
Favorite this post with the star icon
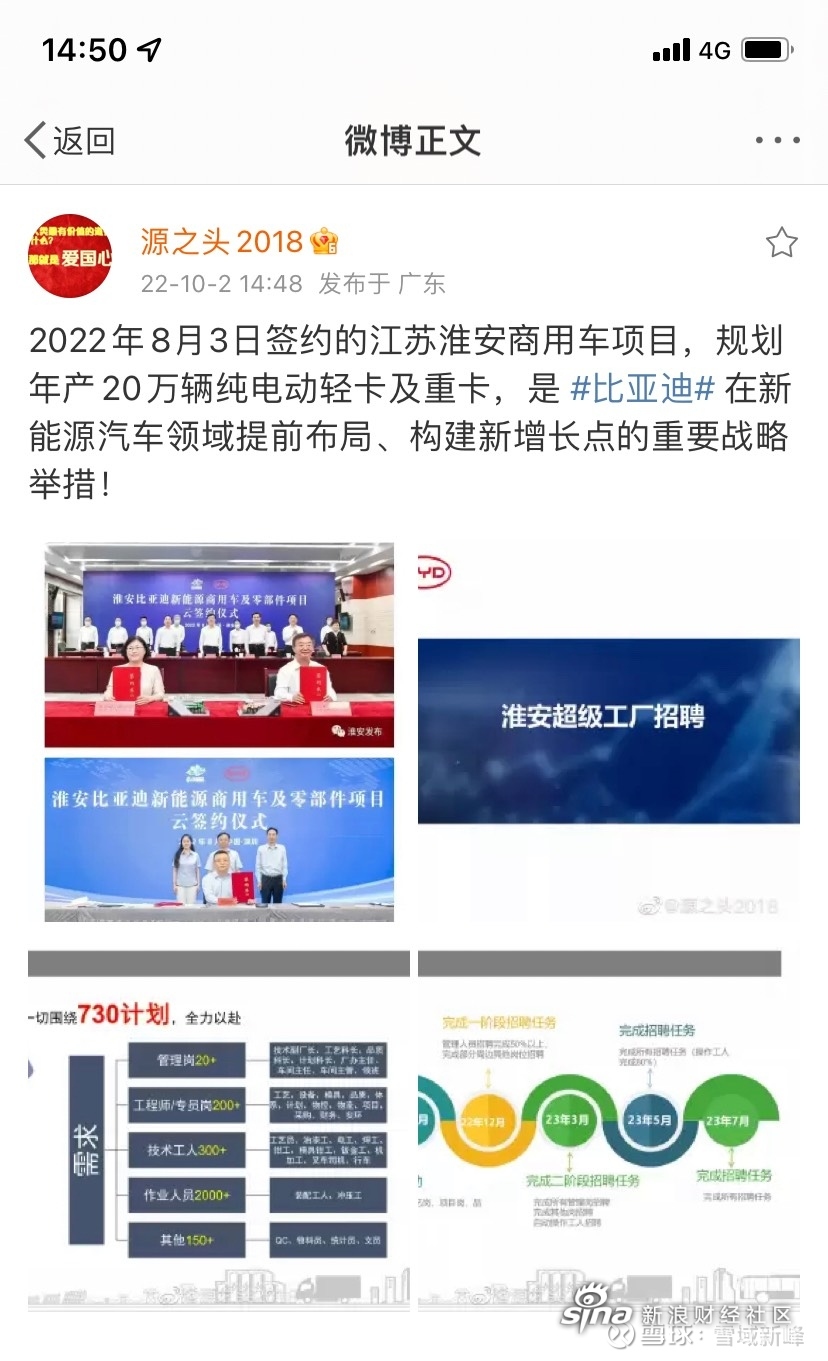pos(781,243)
